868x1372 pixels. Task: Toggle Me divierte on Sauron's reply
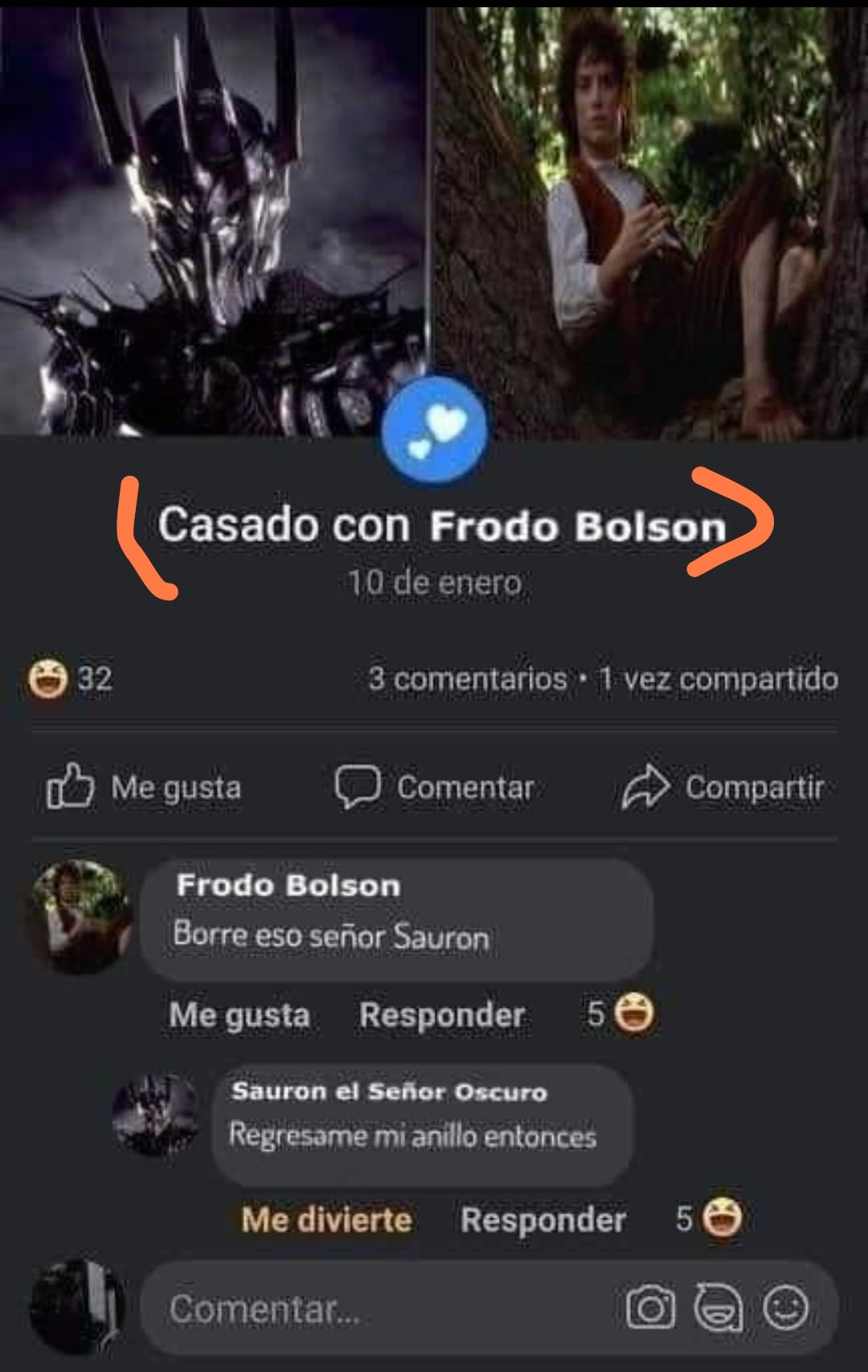coord(326,1220)
